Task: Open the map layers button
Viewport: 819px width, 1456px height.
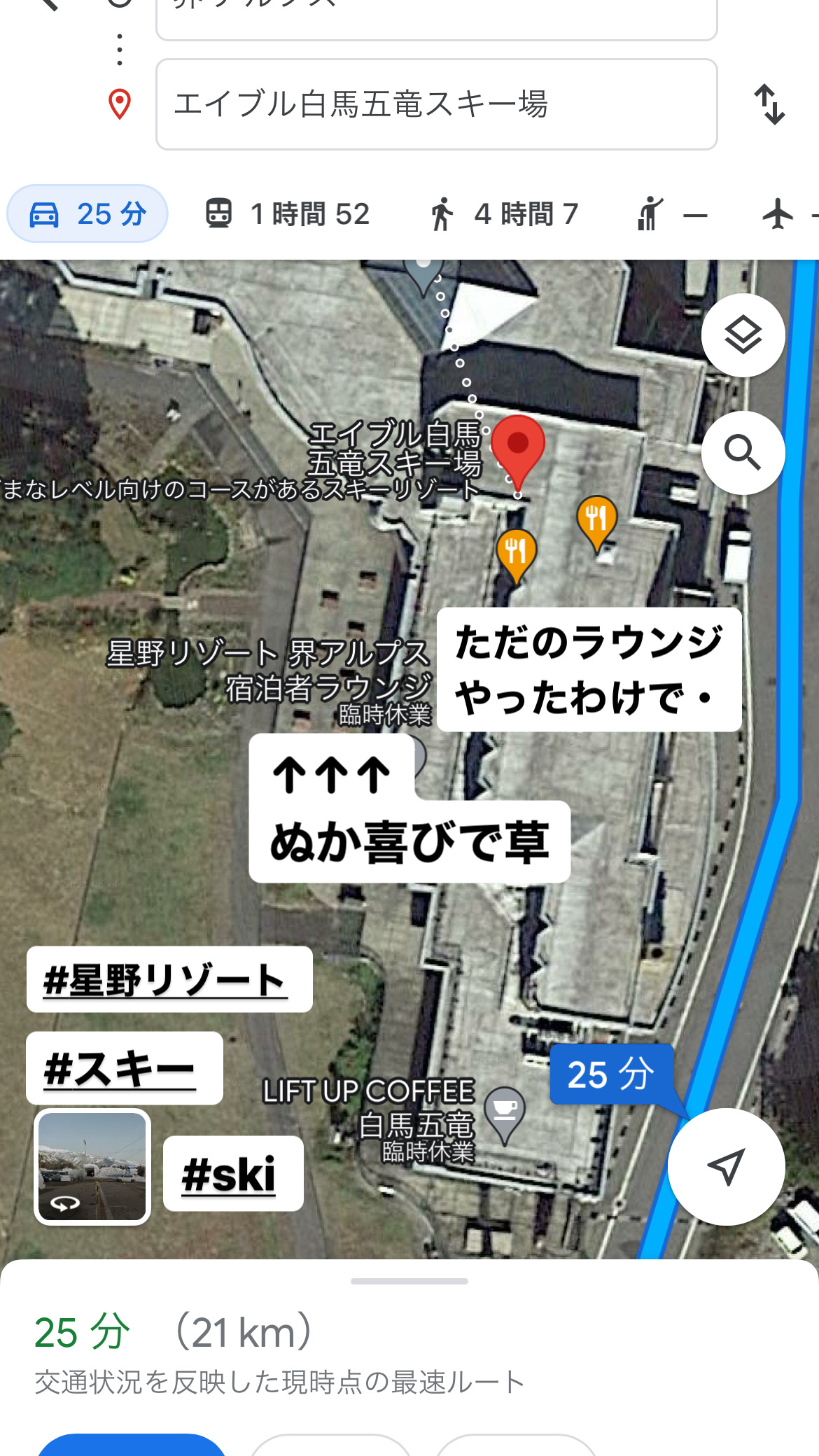Action: [x=743, y=335]
